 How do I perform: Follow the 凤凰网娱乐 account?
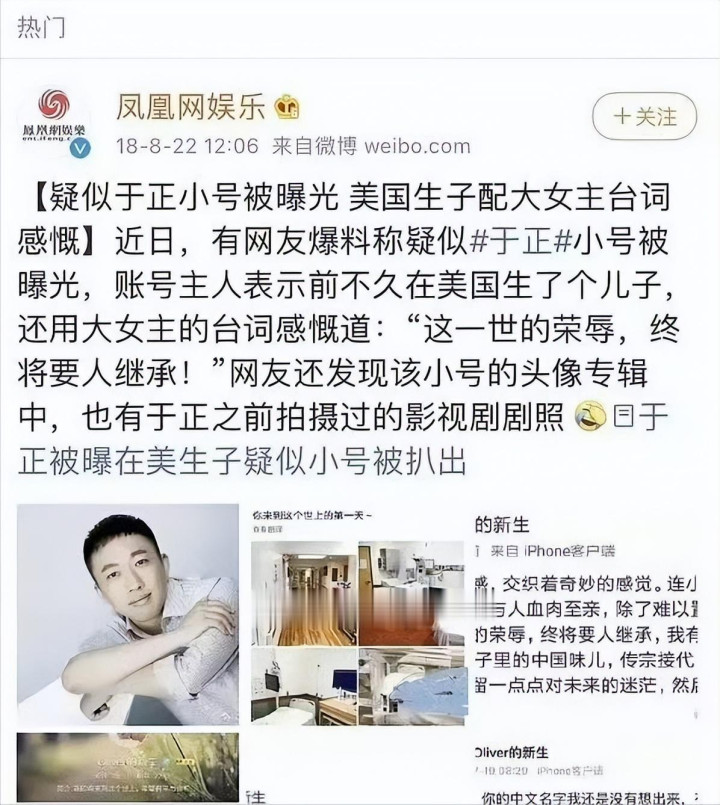click(643, 117)
